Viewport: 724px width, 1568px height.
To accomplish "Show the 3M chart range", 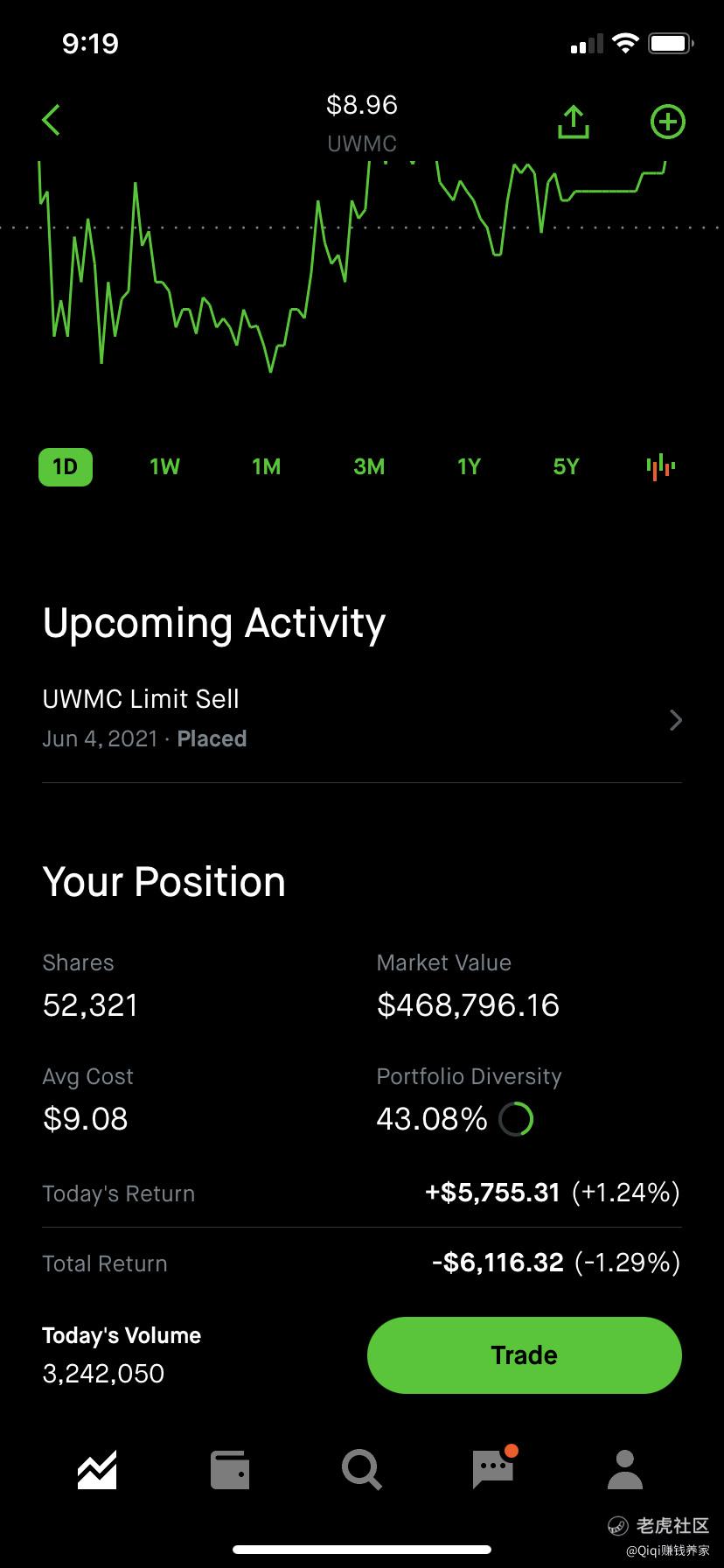I will [x=369, y=466].
